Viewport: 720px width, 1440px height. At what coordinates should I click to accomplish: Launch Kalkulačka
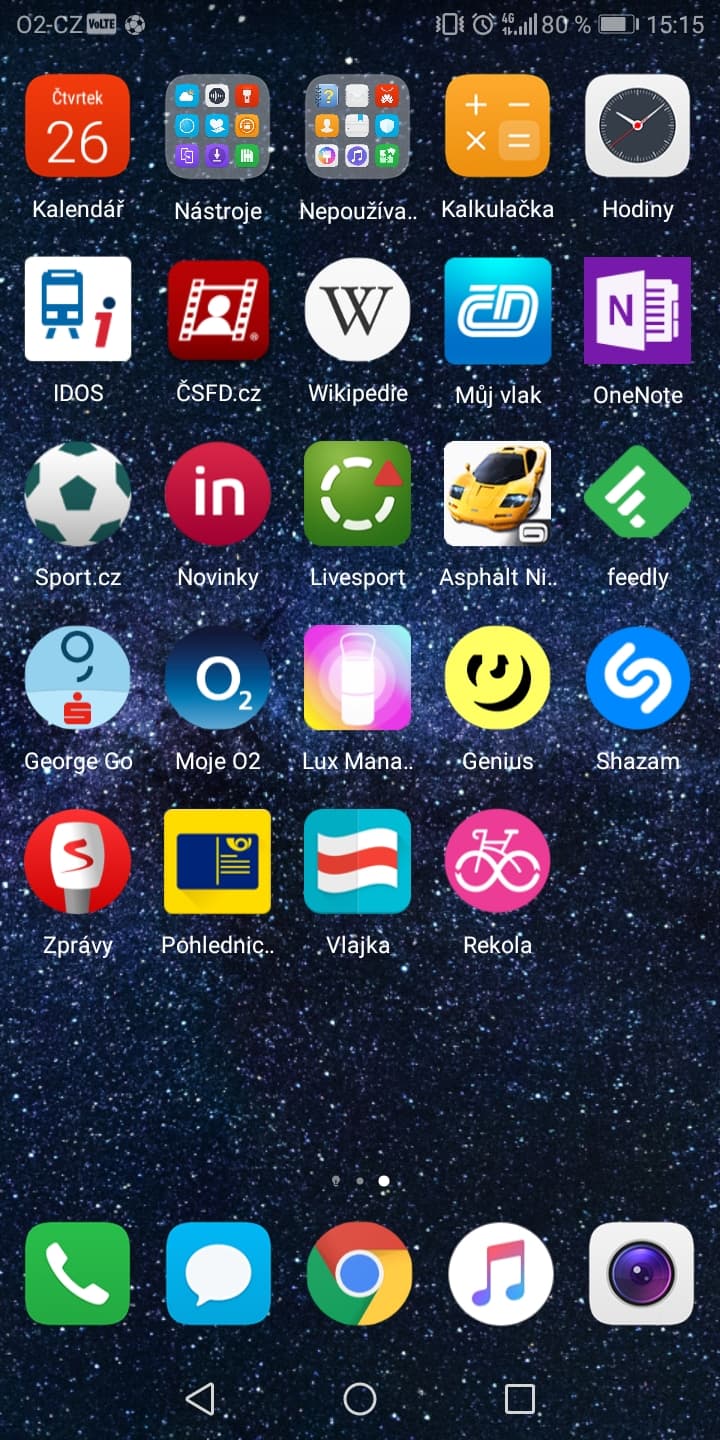(498, 127)
